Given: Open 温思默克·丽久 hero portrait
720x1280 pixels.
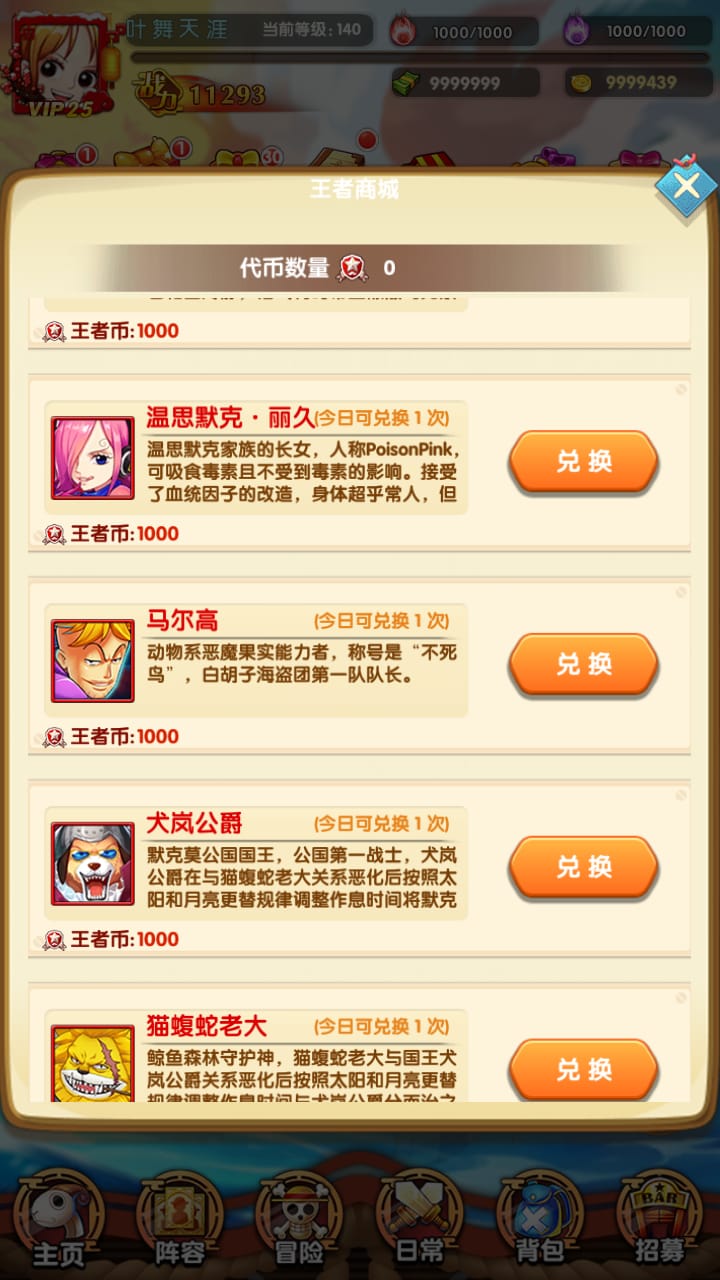Looking at the screenshot, I should (x=93, y=458).
